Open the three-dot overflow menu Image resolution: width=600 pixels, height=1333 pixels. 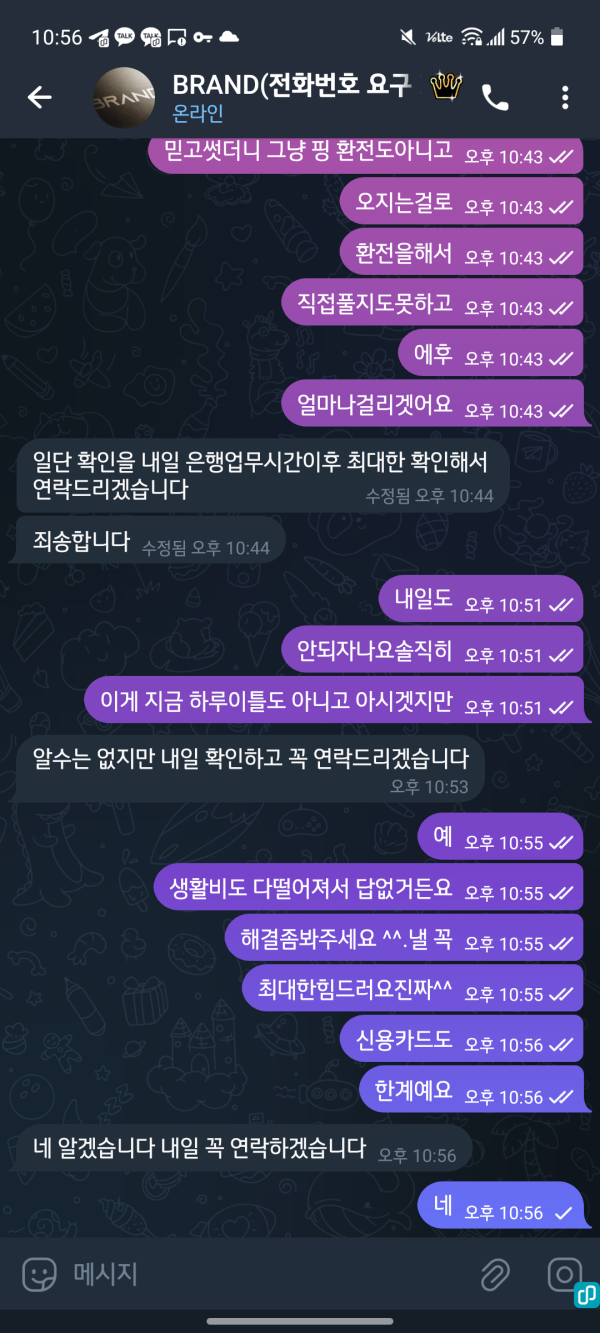tap(565, 97)
